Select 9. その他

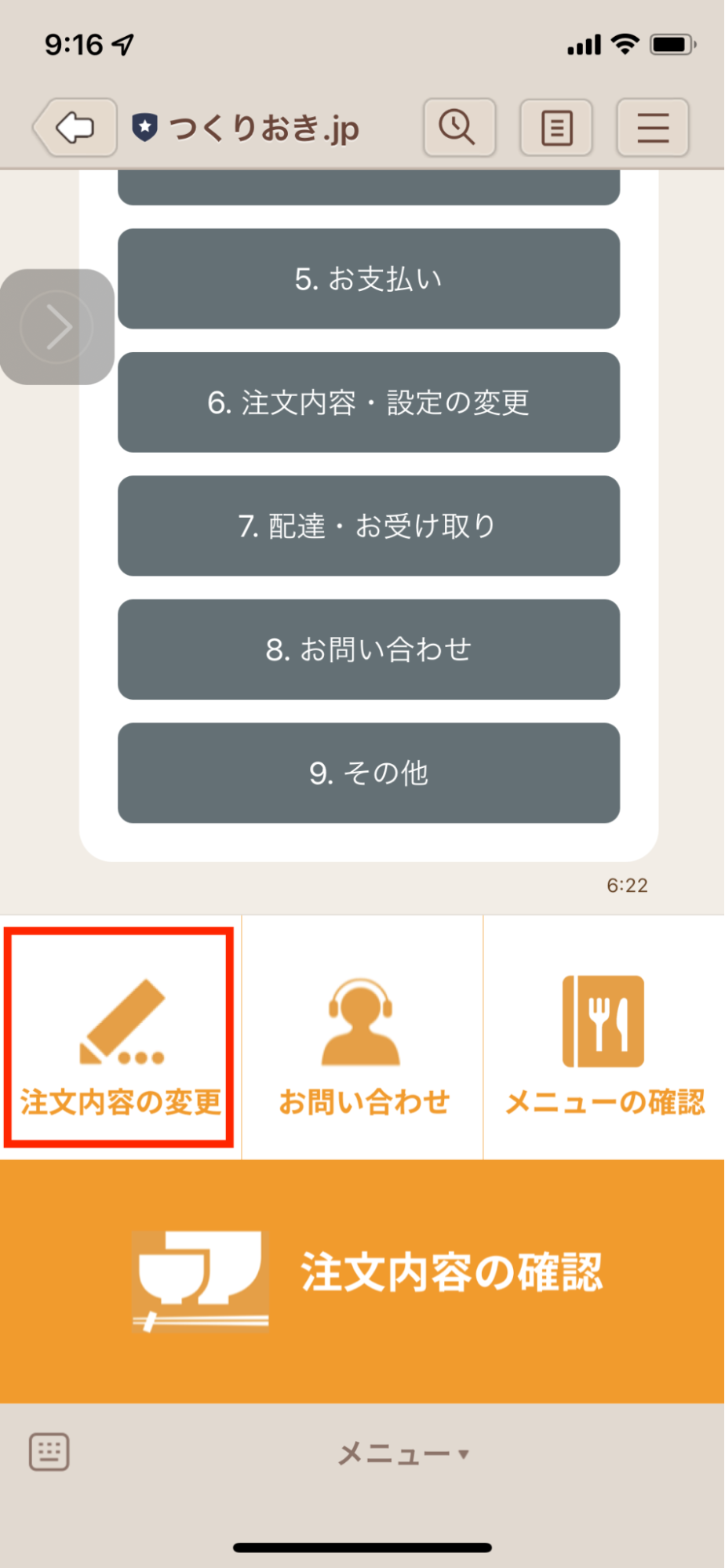click(x=369, y=773)
